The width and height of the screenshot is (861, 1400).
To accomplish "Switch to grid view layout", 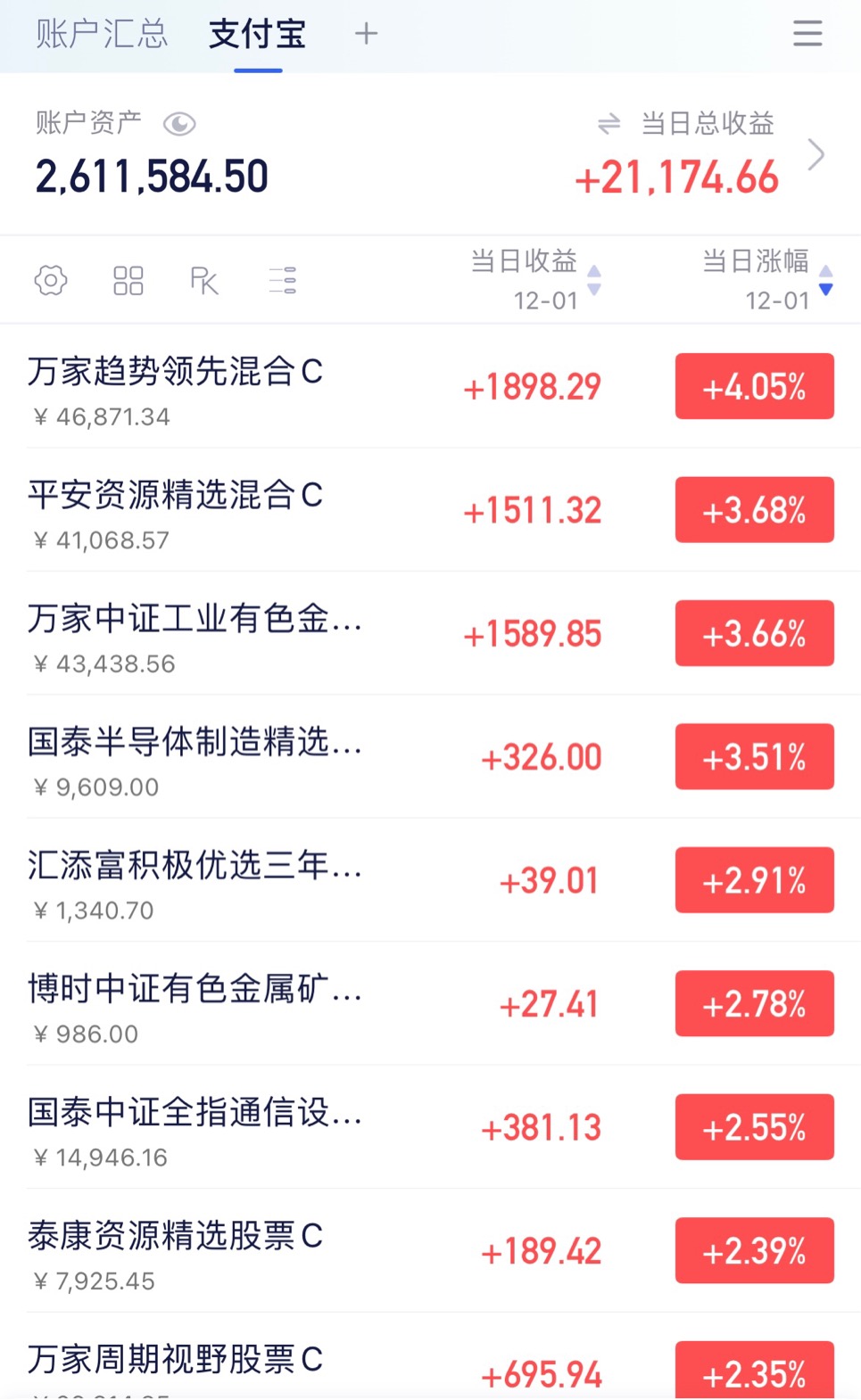I will pyautogui.click(x=128, y=280).
